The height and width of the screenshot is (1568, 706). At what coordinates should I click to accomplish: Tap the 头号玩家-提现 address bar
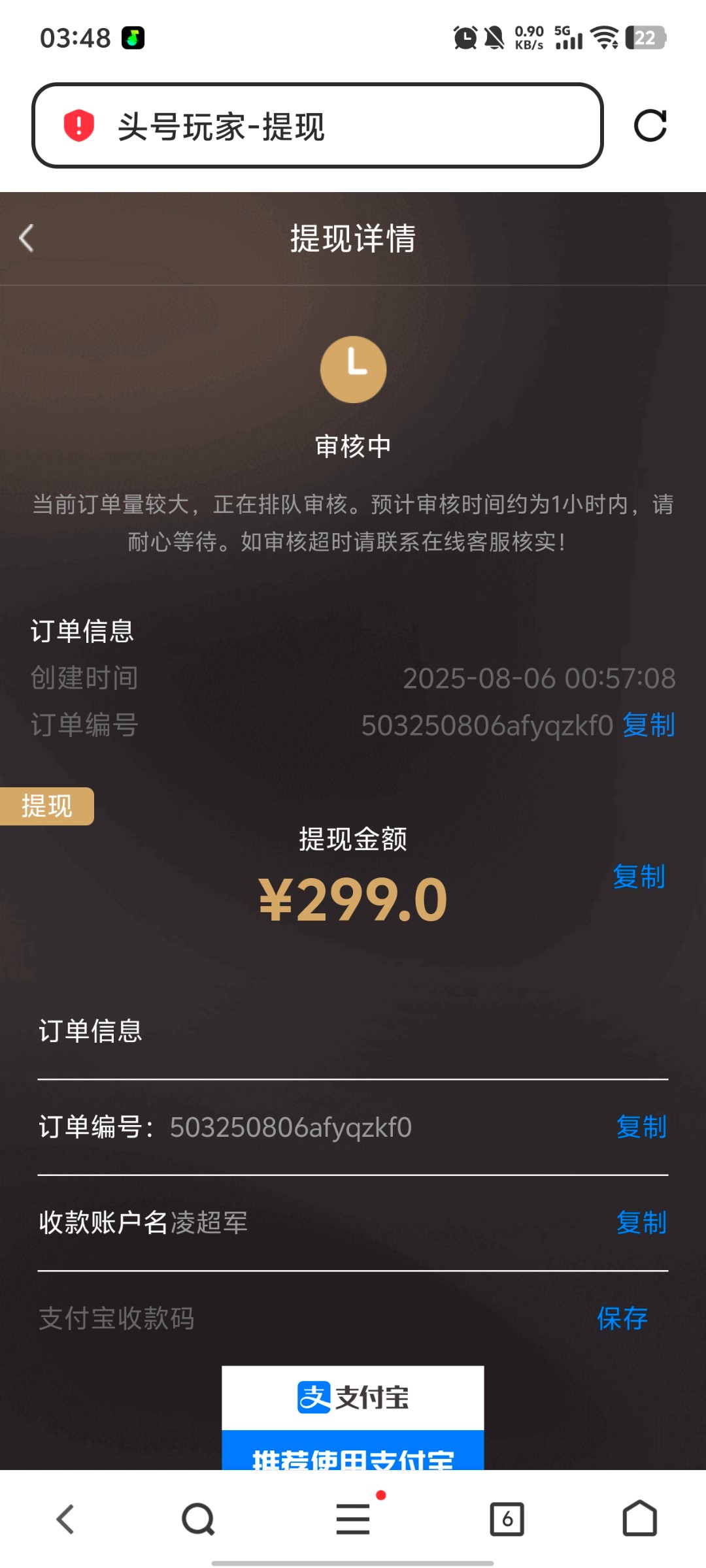(317, 125)
